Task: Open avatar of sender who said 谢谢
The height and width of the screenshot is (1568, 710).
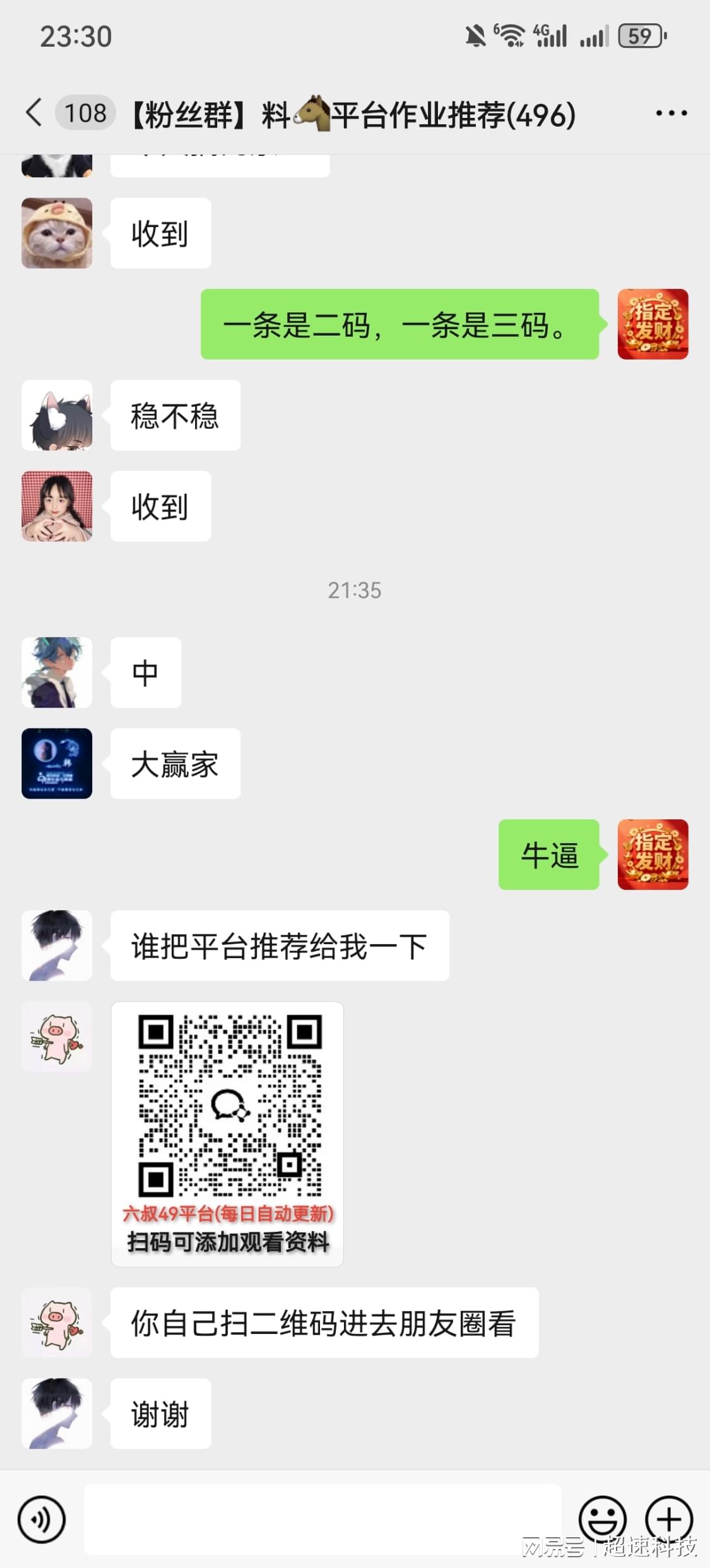Action: click(57, 1413)
